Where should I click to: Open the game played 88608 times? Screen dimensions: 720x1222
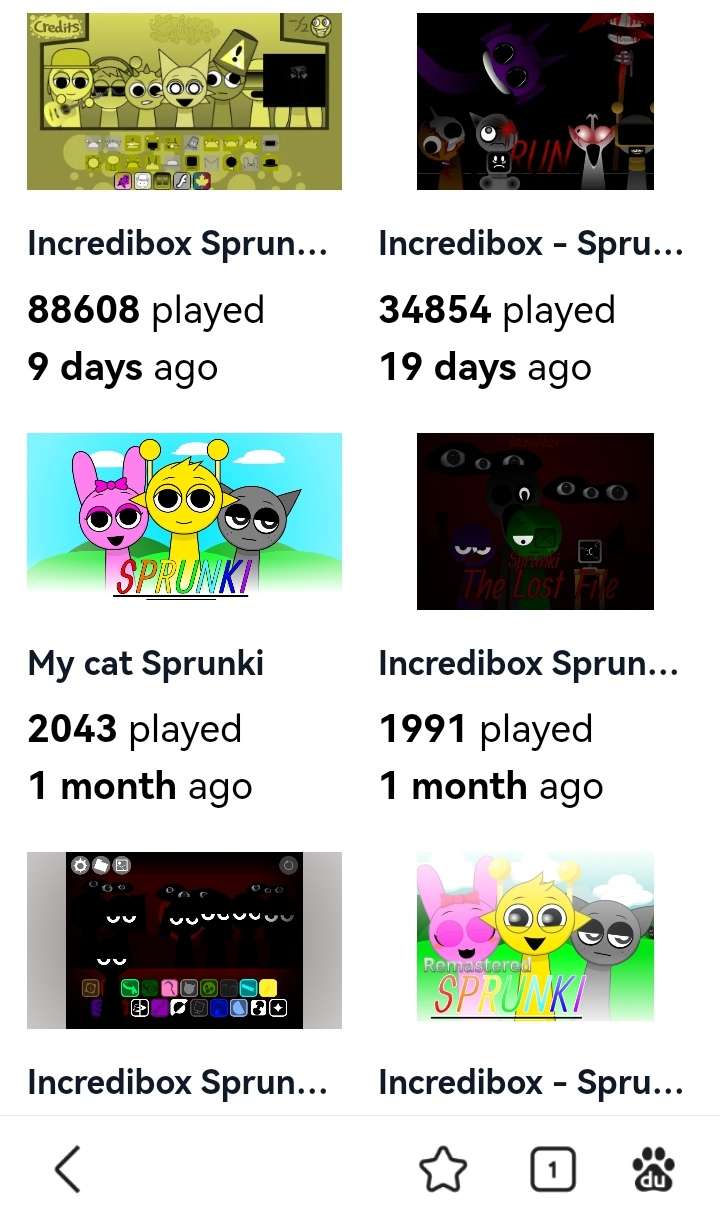184,101
